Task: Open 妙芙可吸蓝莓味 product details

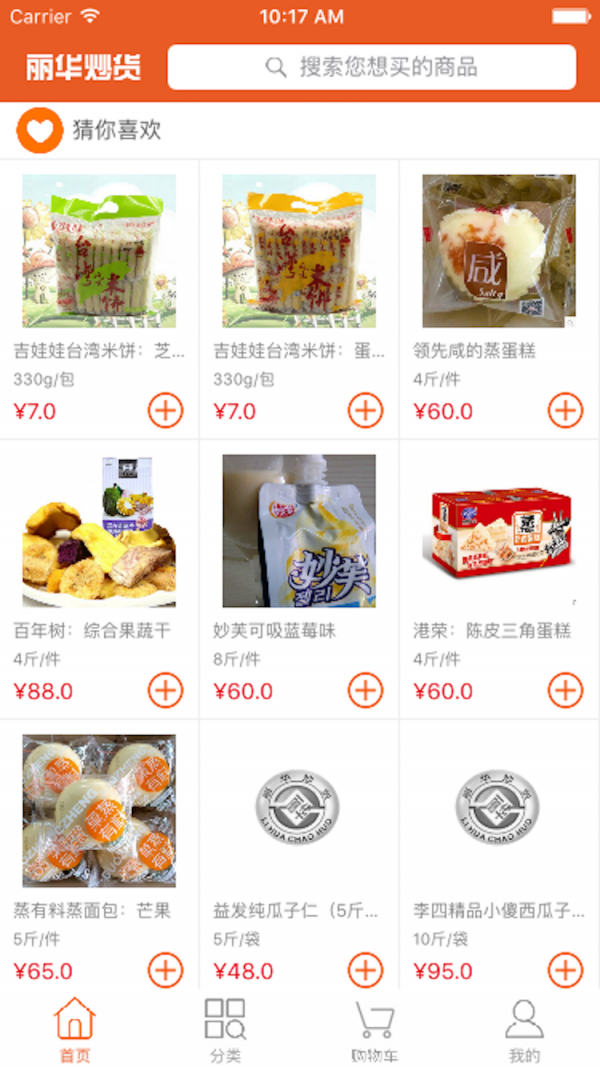Action: pos(299,531)
